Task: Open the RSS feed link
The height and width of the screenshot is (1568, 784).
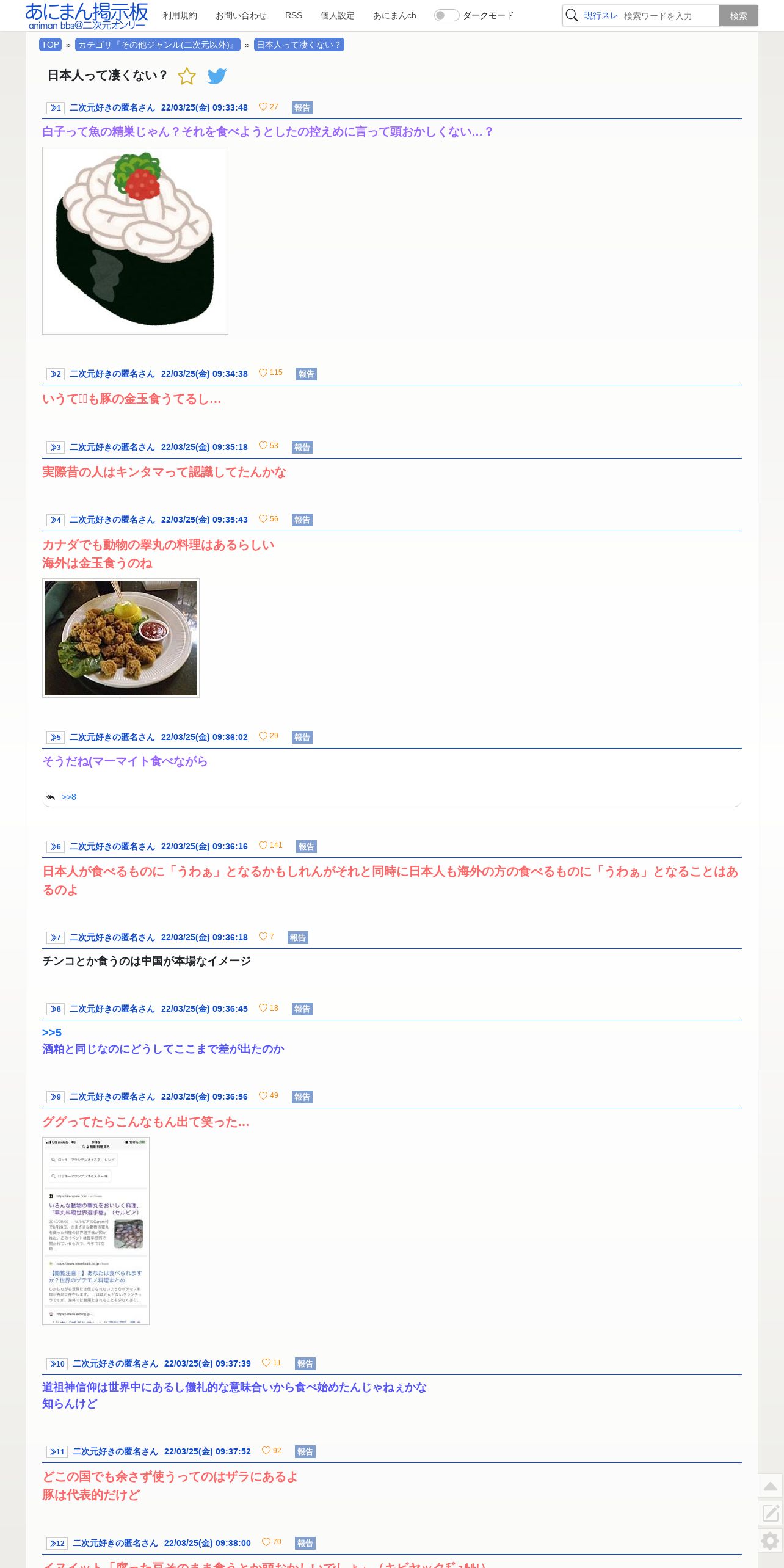Action: tap(294, 15)
